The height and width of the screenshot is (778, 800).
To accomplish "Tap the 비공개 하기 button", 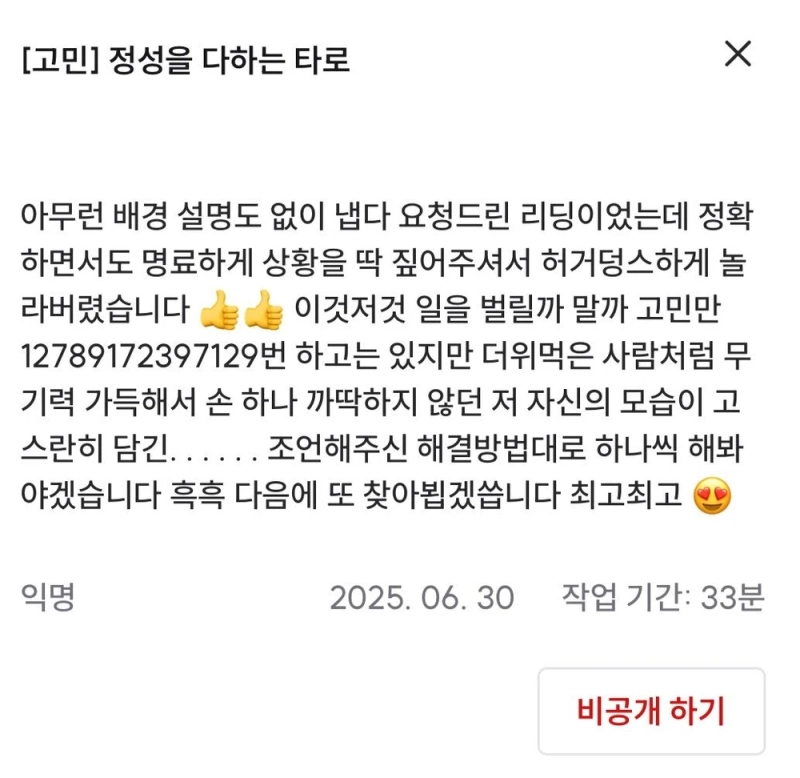I will (651, 711).
